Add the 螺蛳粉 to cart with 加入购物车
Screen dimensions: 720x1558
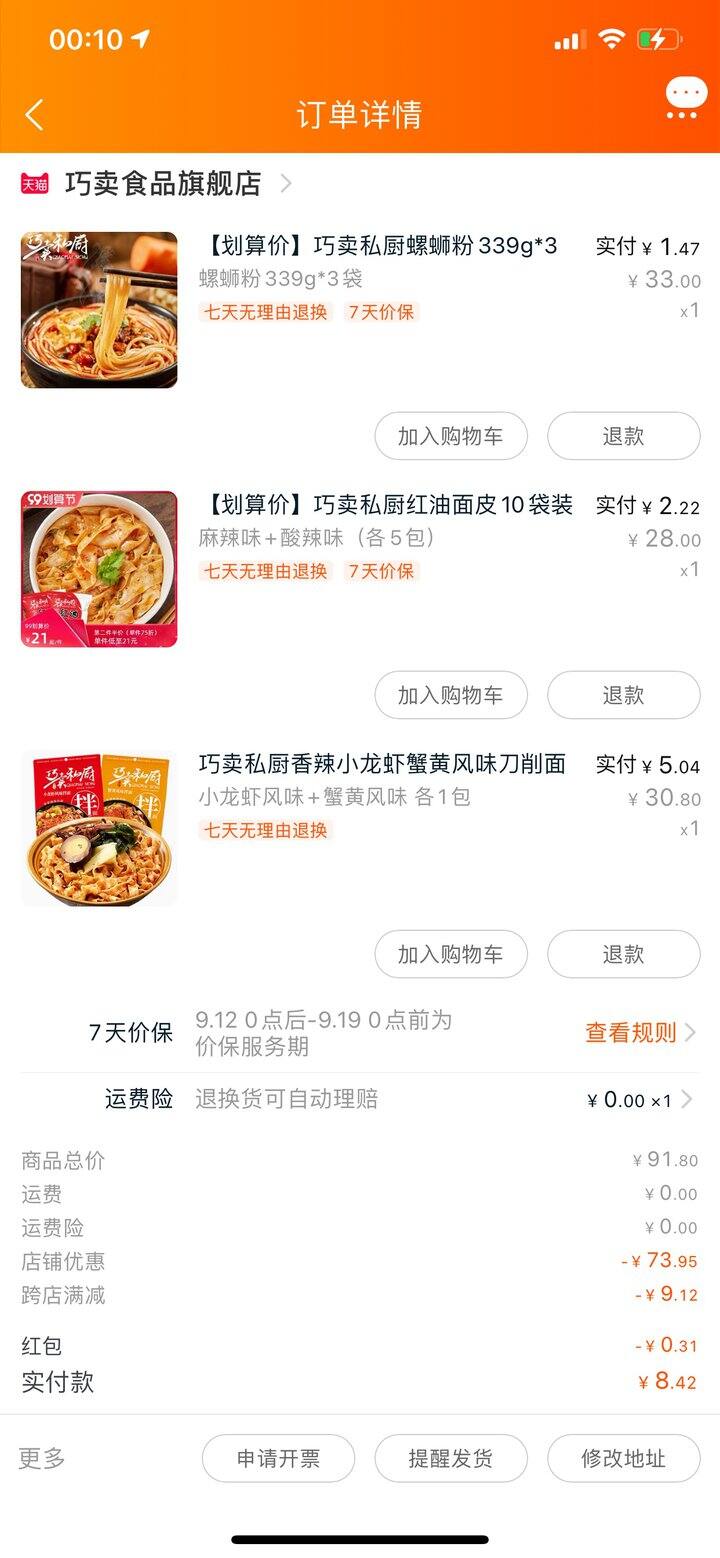tap(451, 436)
